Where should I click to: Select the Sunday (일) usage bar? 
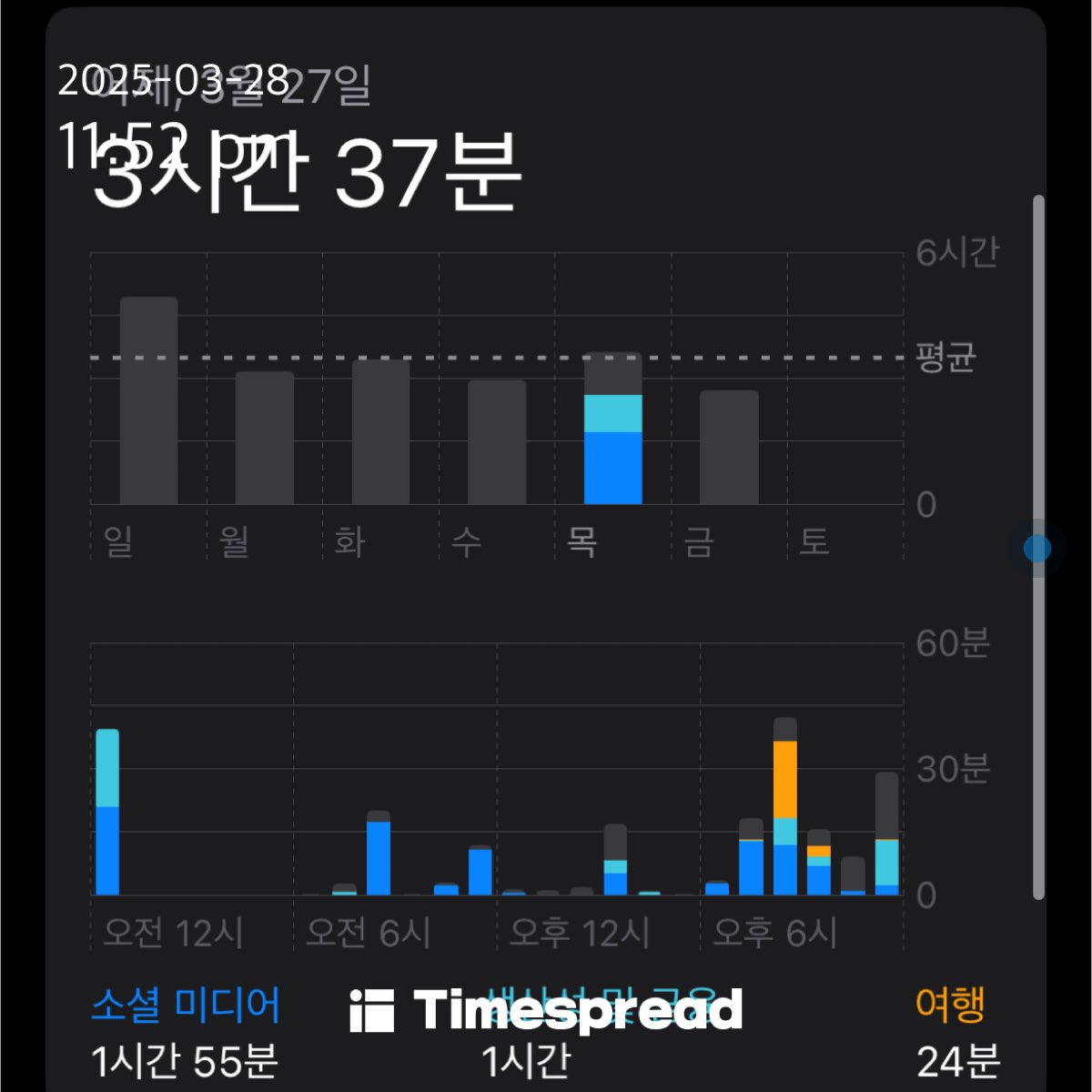(x=148, y=400)
